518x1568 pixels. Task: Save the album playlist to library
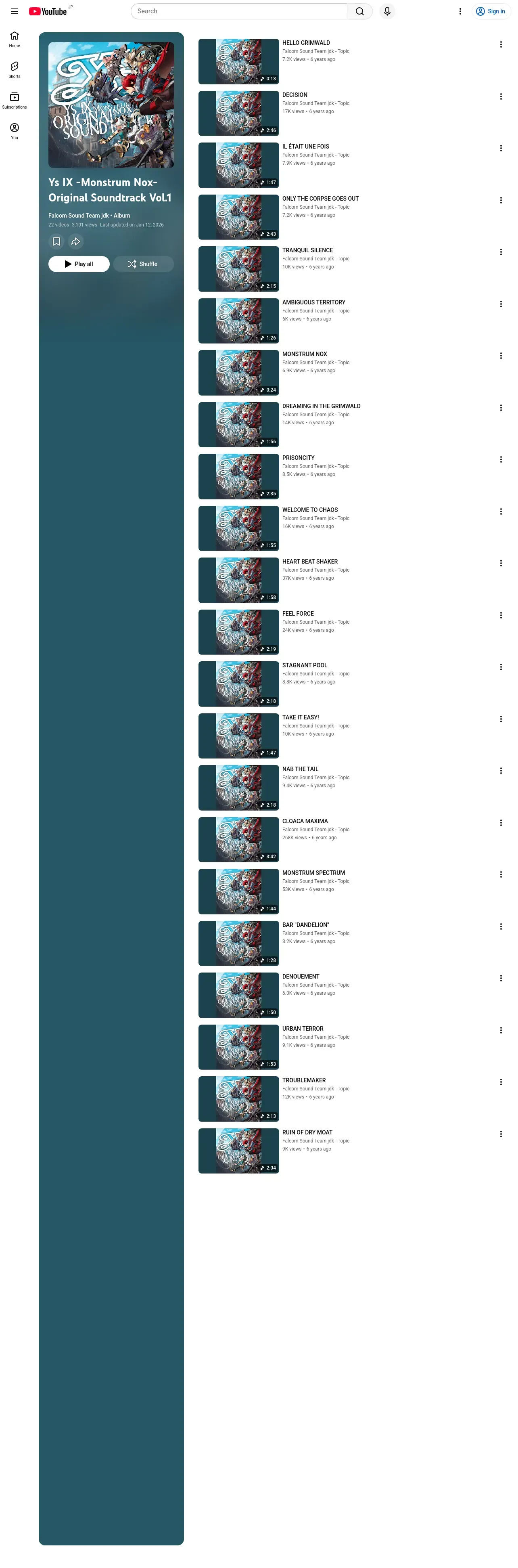click(x=56, y=242)
